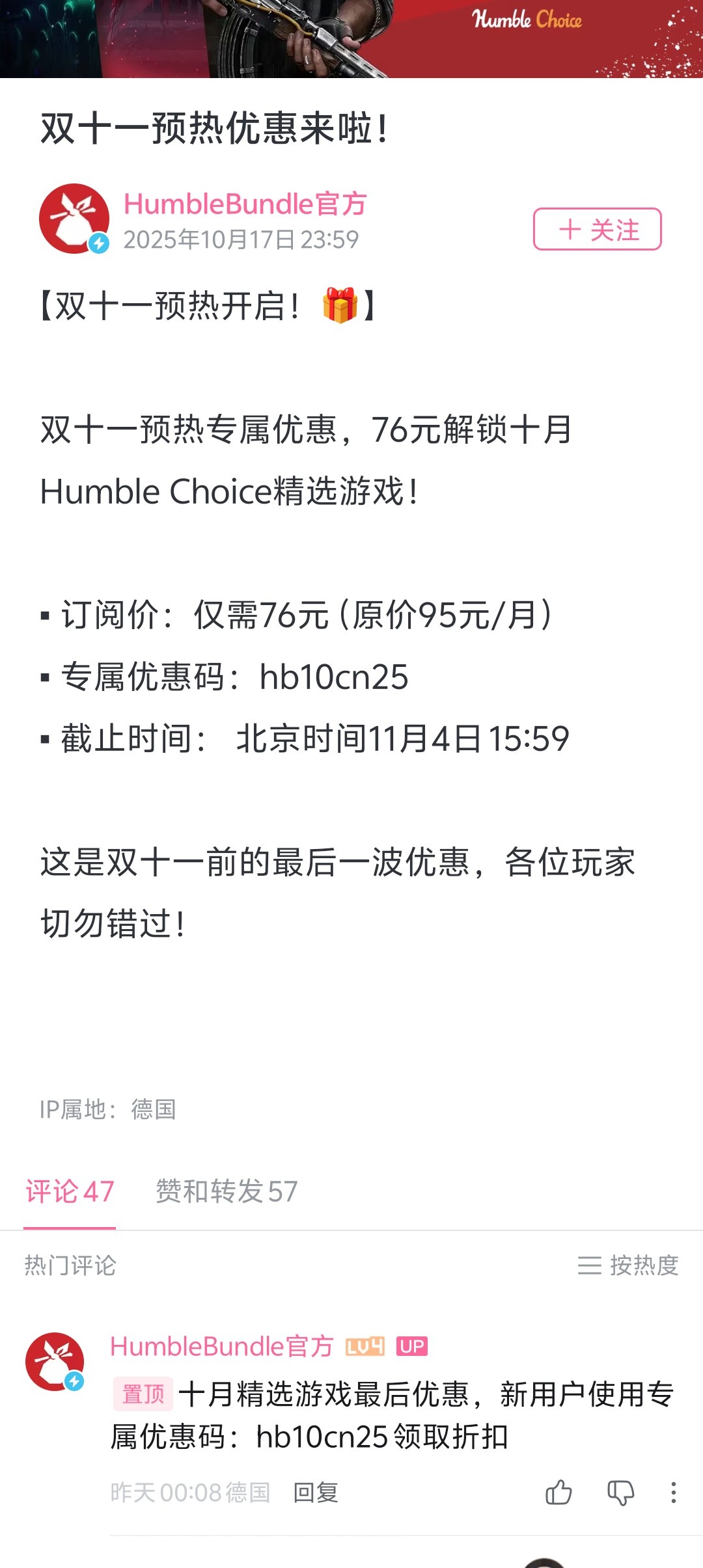Dislike the pinned comment
Image resolution: width=703 pixels, height=1568 pixels.
point(620,1492)
